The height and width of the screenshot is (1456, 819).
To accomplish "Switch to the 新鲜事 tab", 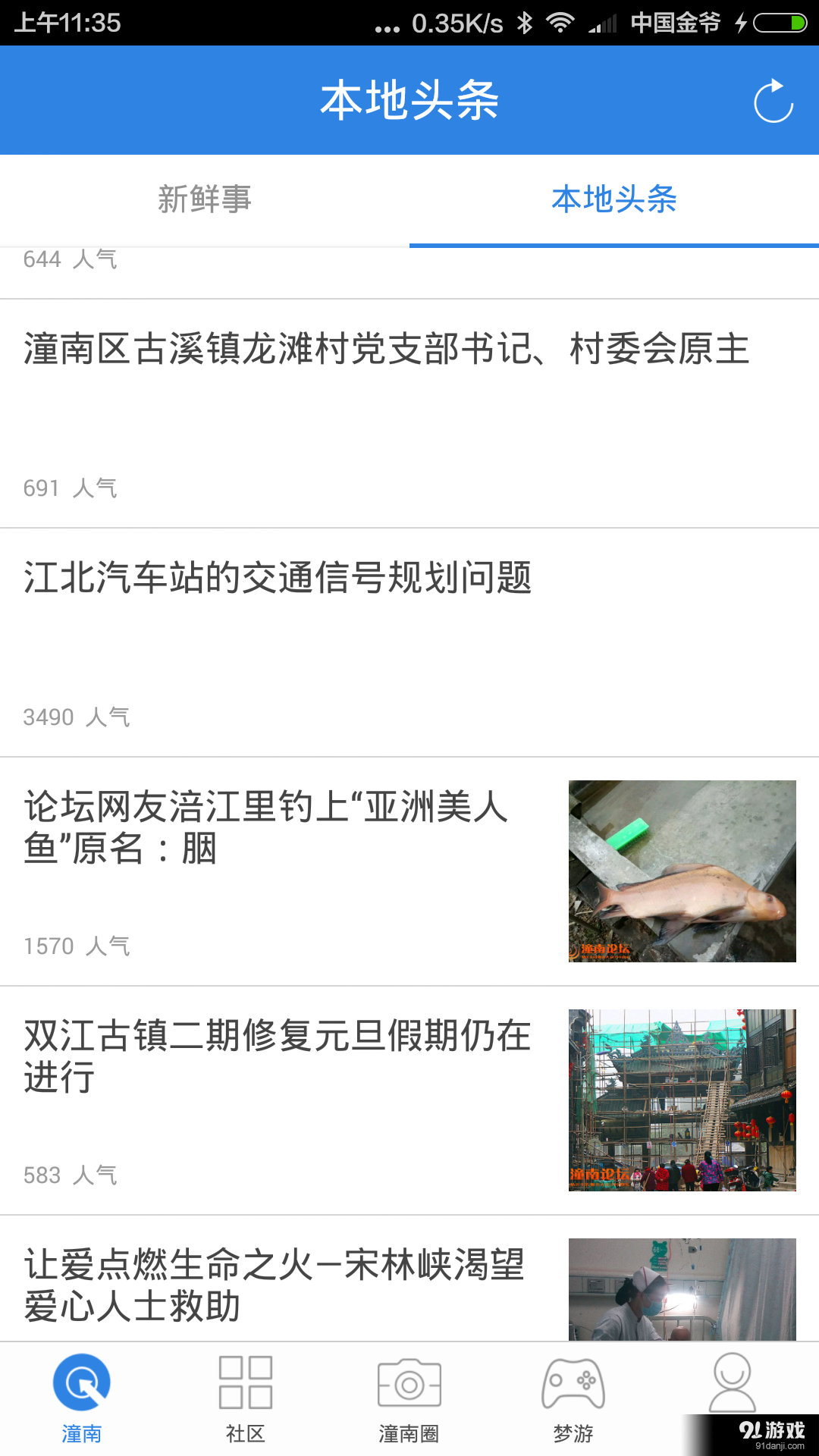I will [205, 199].
